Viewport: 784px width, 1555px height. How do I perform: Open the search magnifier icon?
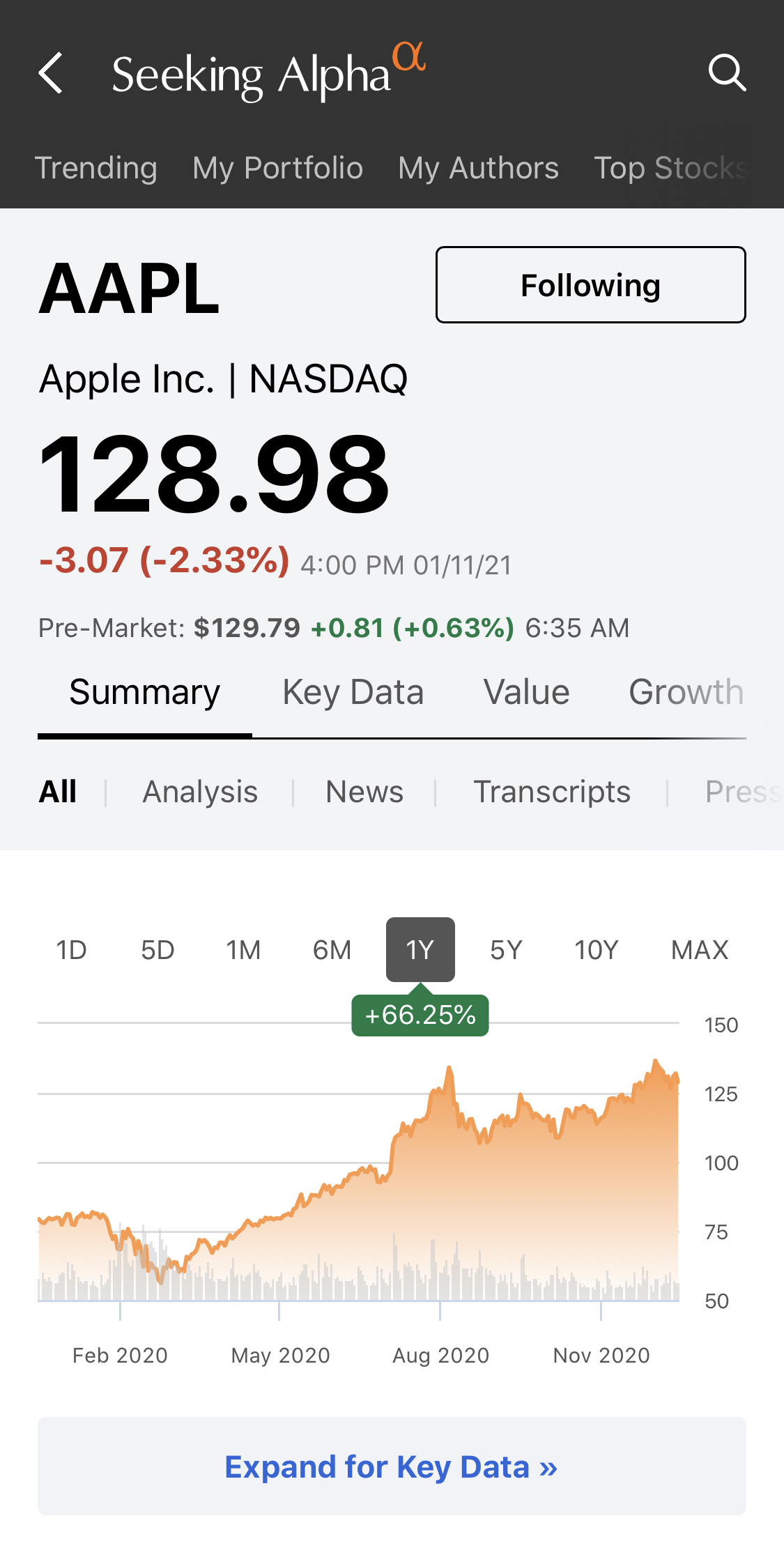point(727,72)
